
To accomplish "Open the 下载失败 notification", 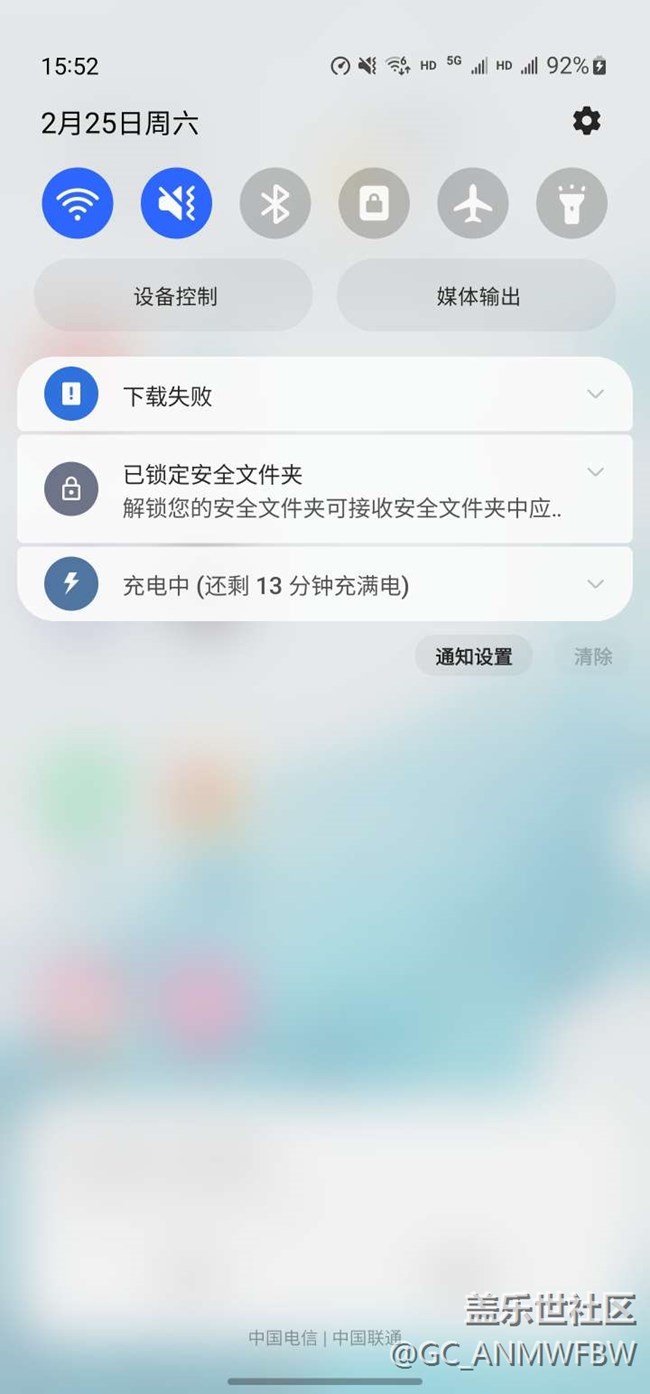I will coord(300,395).
